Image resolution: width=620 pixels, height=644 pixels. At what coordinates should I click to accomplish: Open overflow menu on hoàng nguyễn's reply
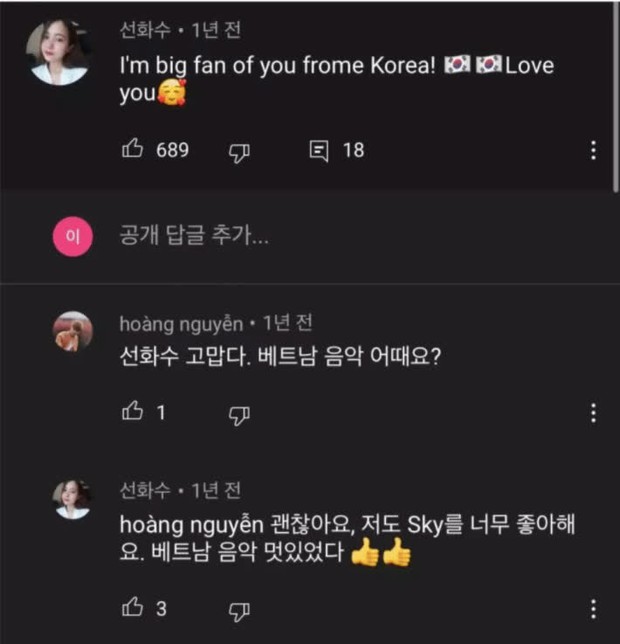(593, 412)
